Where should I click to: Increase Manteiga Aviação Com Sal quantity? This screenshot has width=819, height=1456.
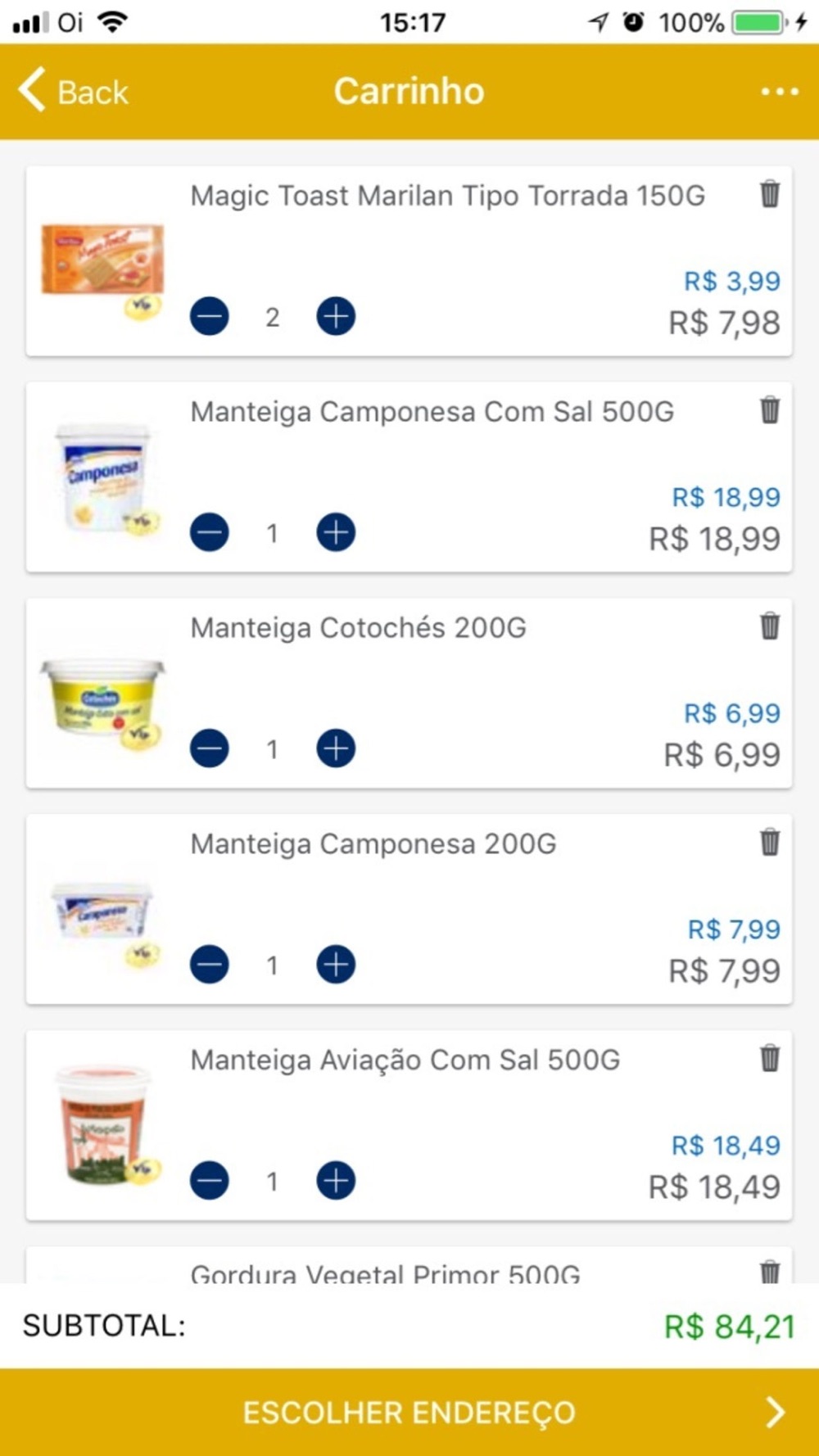coord(336,1181)
